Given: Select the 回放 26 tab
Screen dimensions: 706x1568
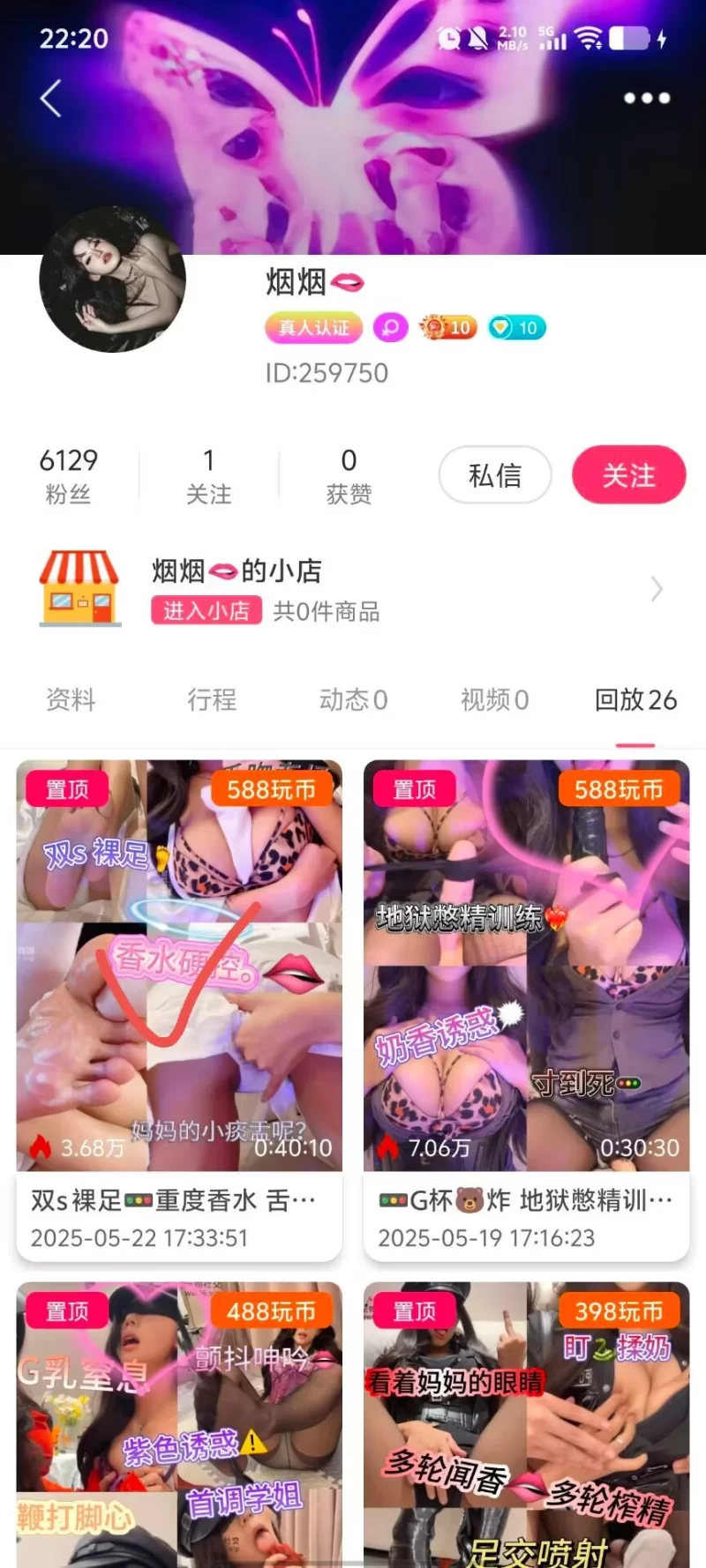Looking at the screenshot, I should (x=635, y=700).
